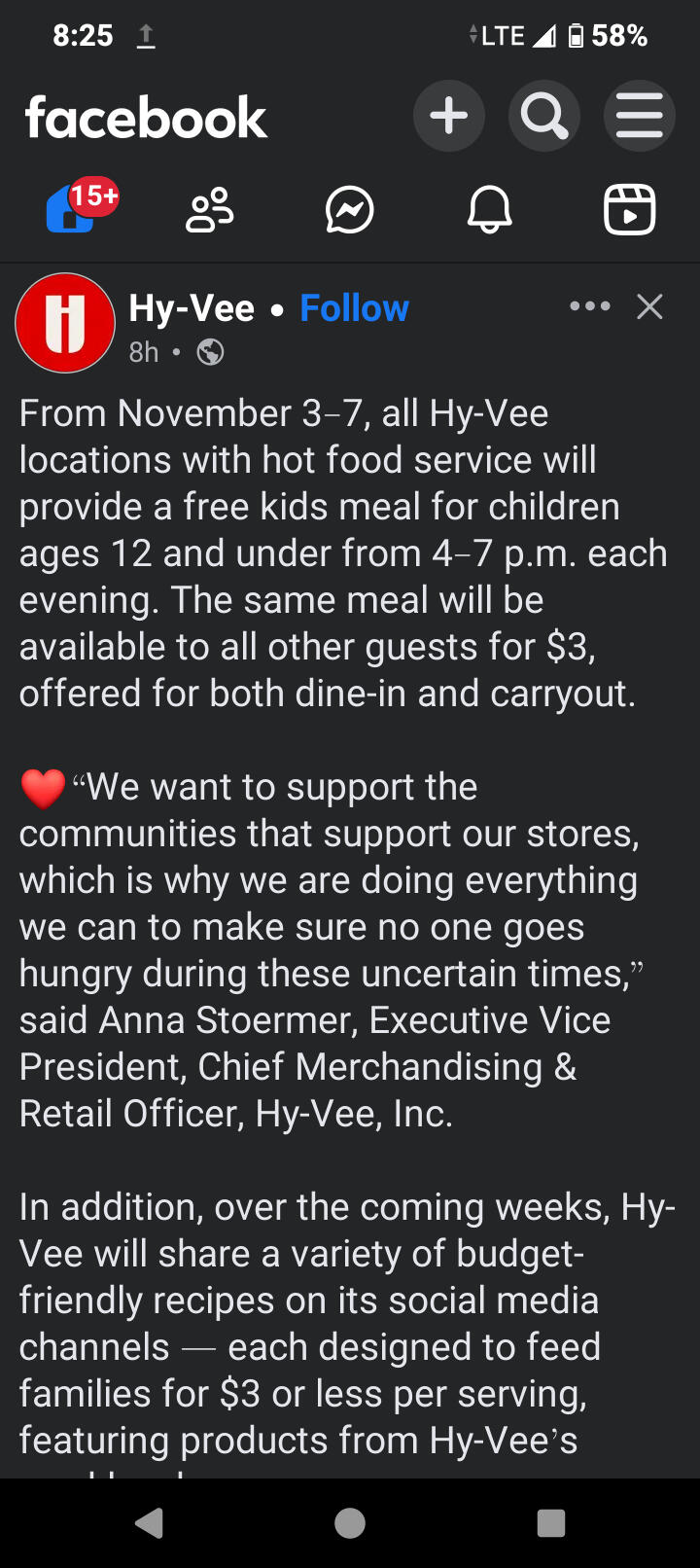This screenshot has height=1568, width=700.
Task: Open the notifications bell
Action: pos(490,209)
